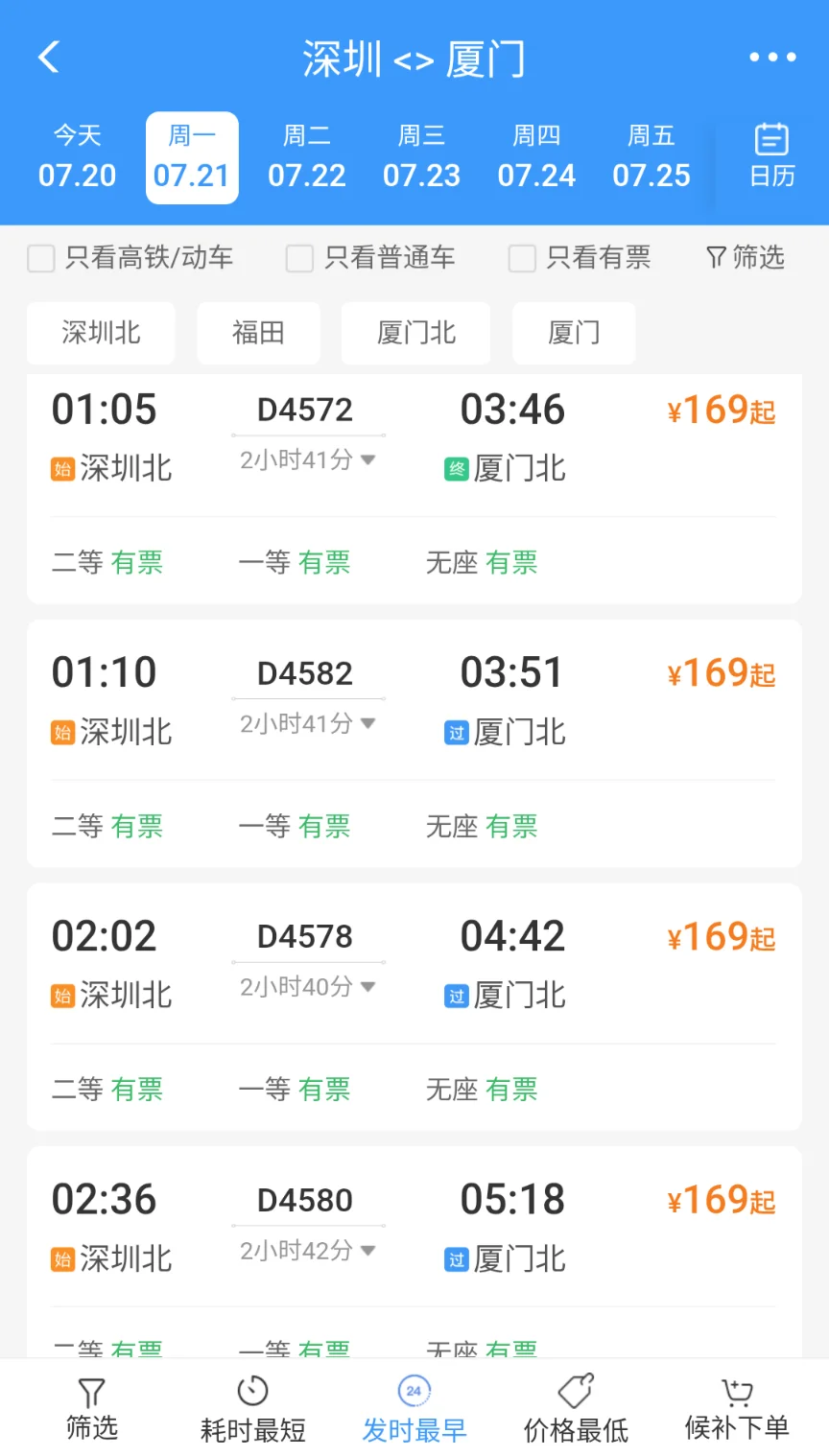
Task: Switch to 周四 07.24 date
Action: pyautogui.click(x=536, y=158)
